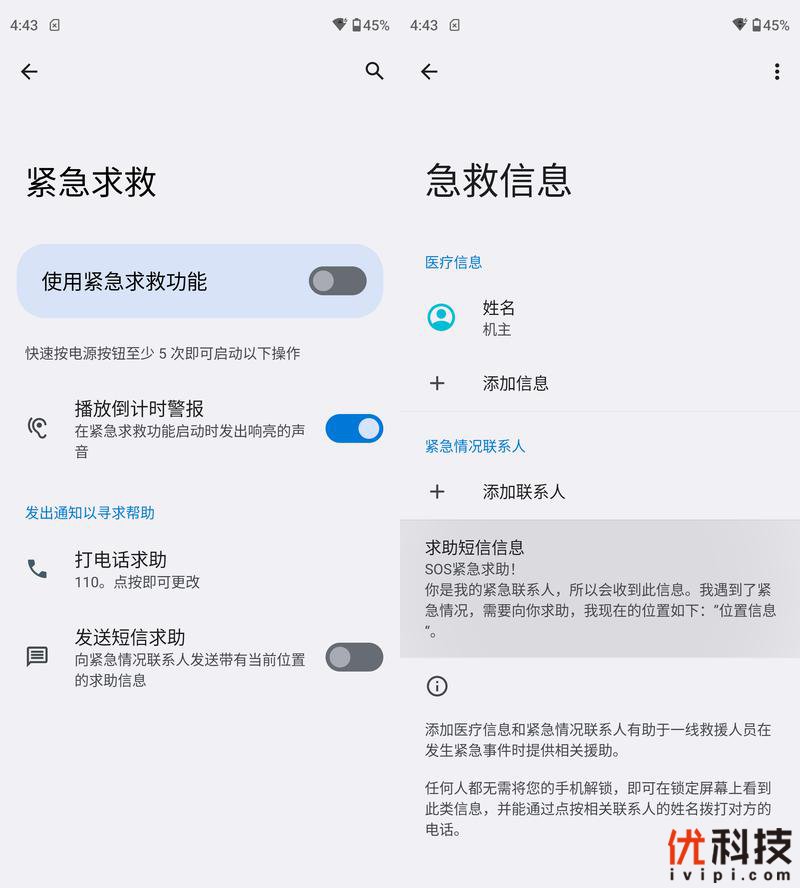
Task: Go back from the 紧急求救 screen
Action: 29,71
